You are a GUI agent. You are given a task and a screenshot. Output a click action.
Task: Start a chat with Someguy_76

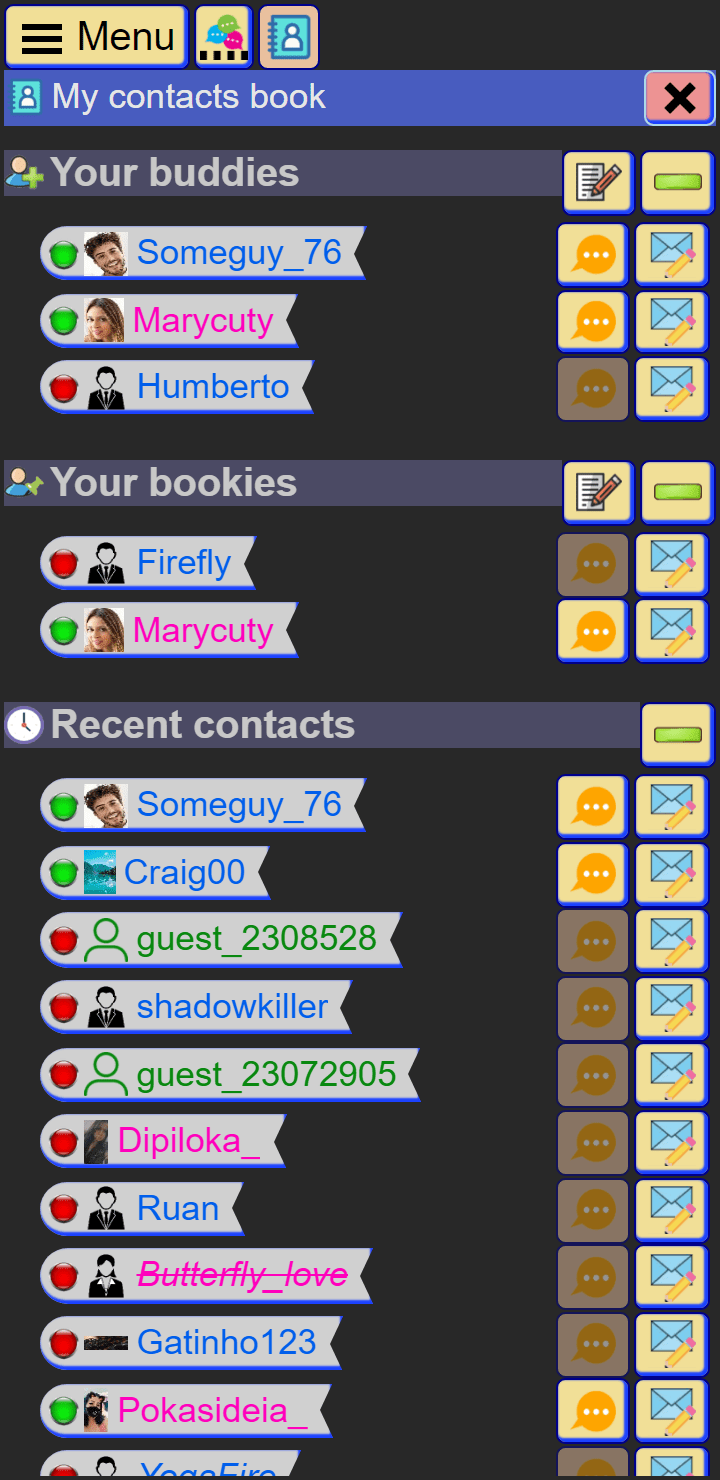(592, 254)
